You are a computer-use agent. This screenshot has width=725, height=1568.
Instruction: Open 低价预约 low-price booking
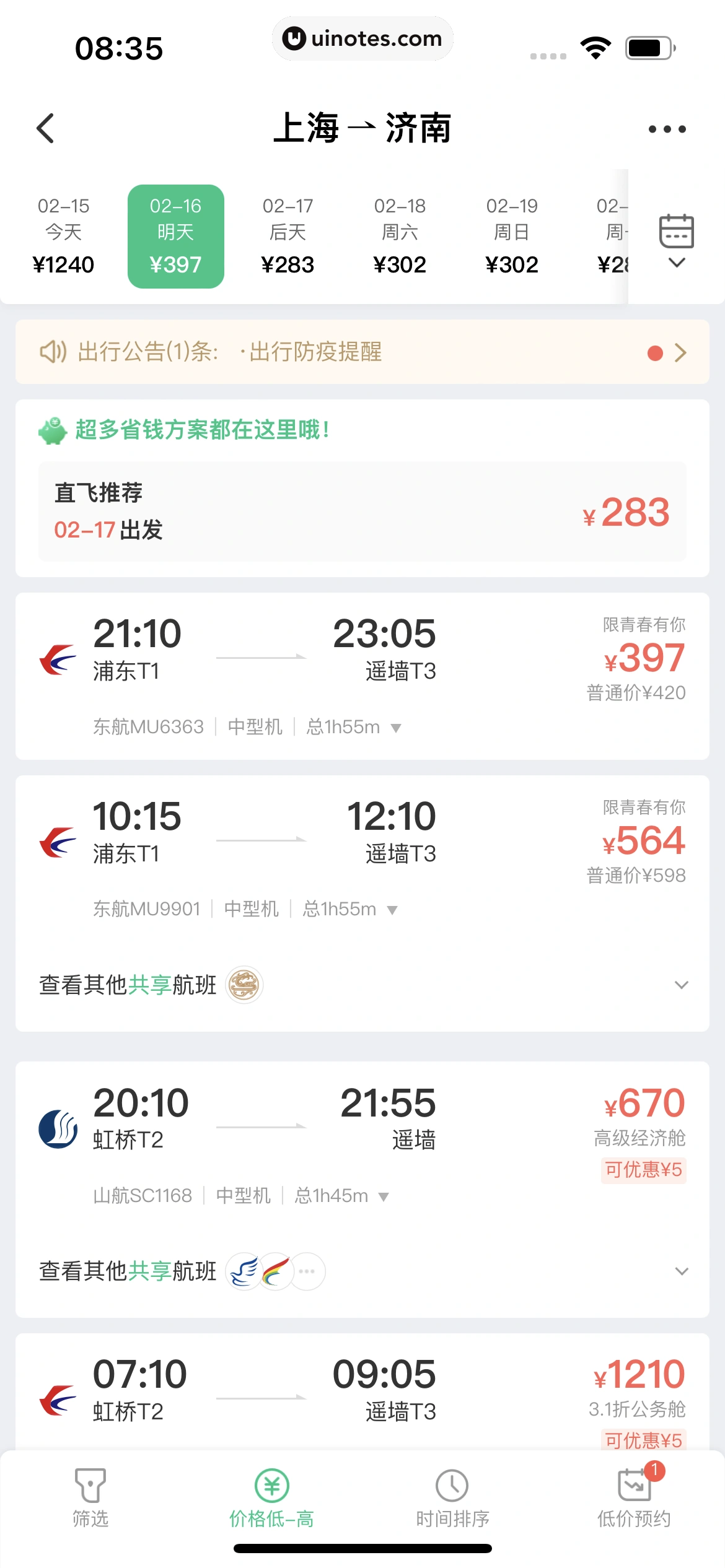point(633,1497)
